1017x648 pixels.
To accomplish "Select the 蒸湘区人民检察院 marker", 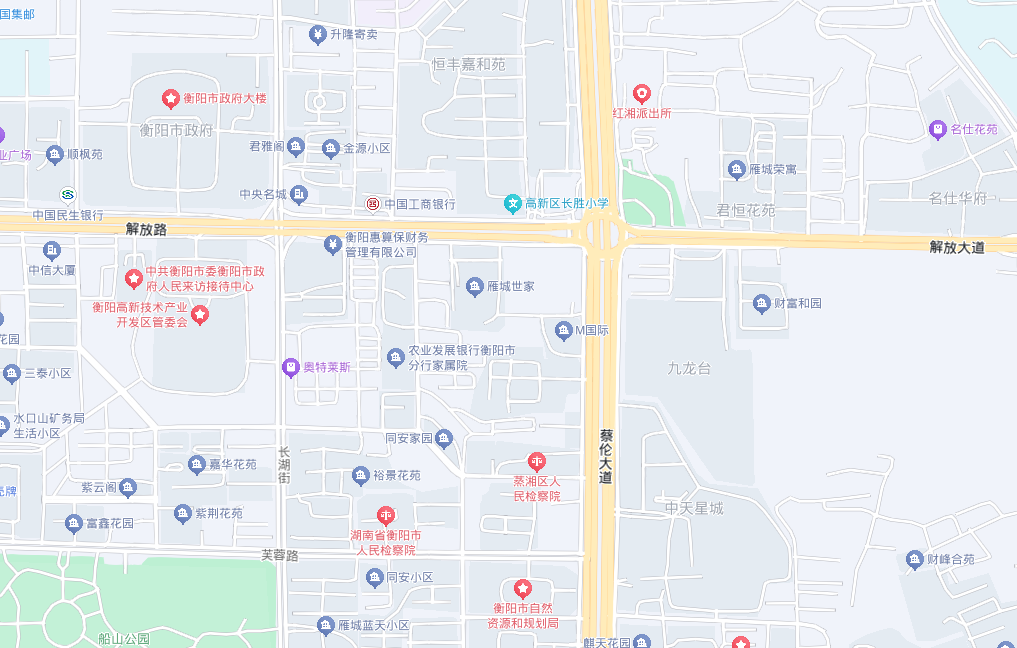I will point(537,462).
